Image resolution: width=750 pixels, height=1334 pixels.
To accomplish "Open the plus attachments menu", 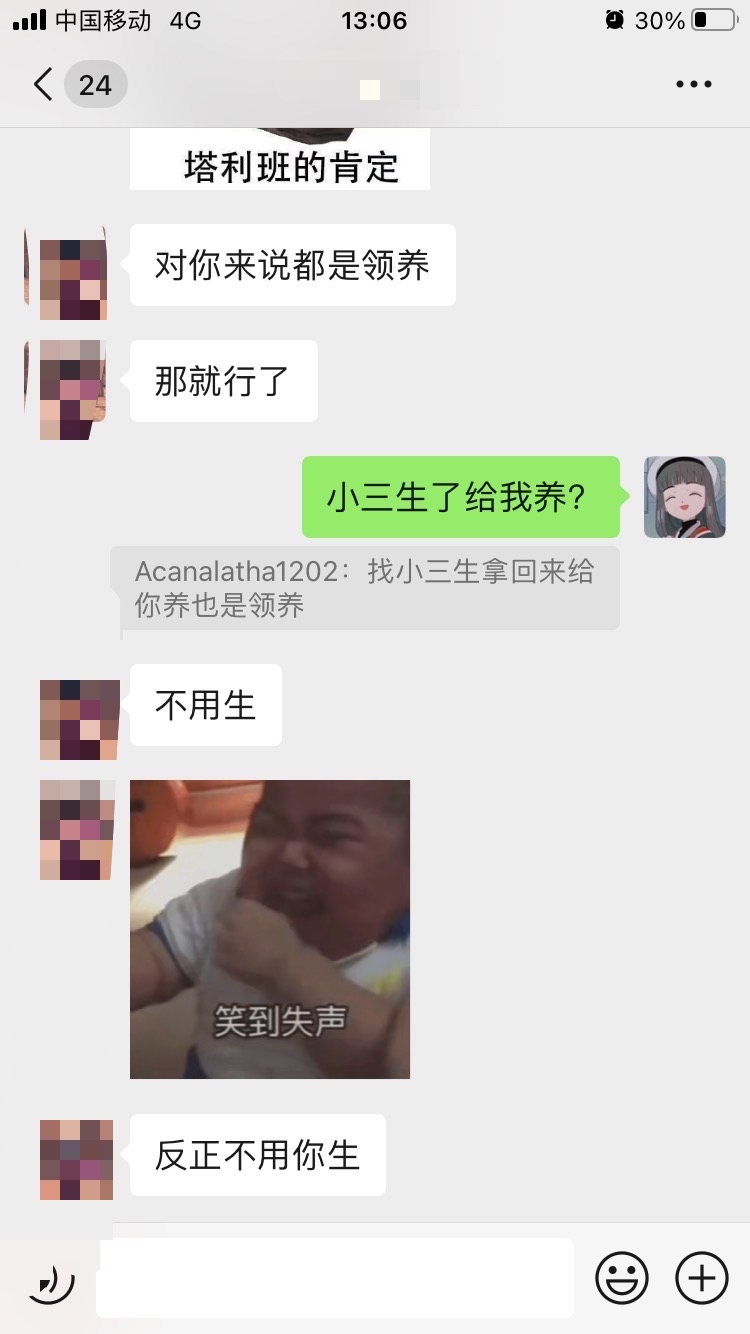I will [702, 1278].
